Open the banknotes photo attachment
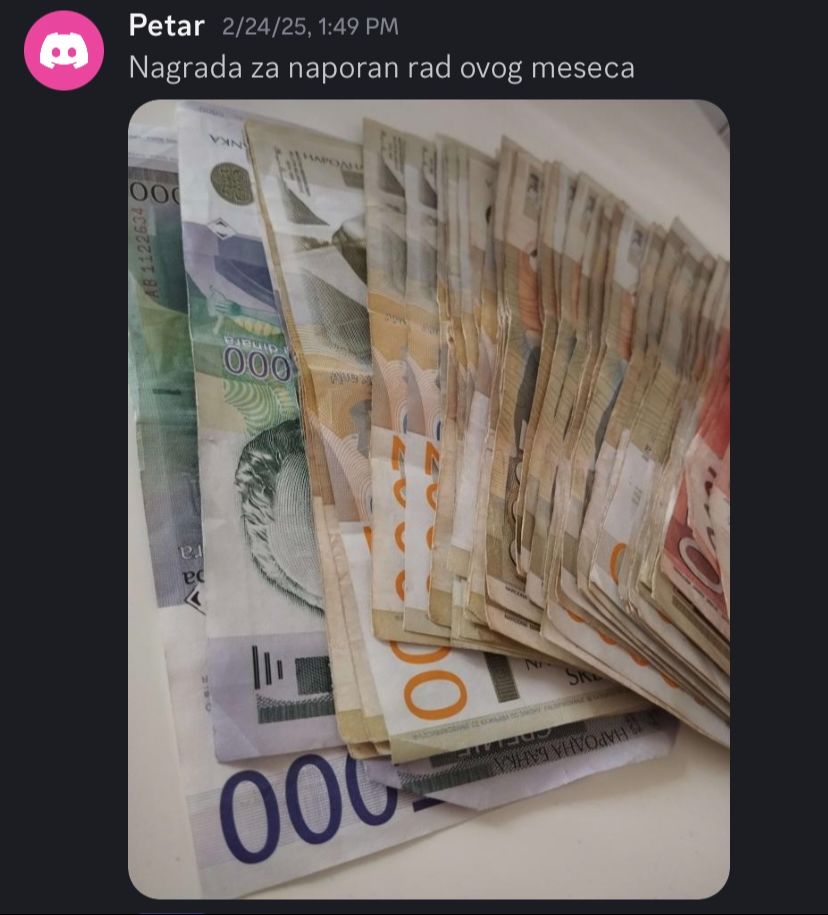The height and width of the screenshot is (915, 828). coord(429,500)
